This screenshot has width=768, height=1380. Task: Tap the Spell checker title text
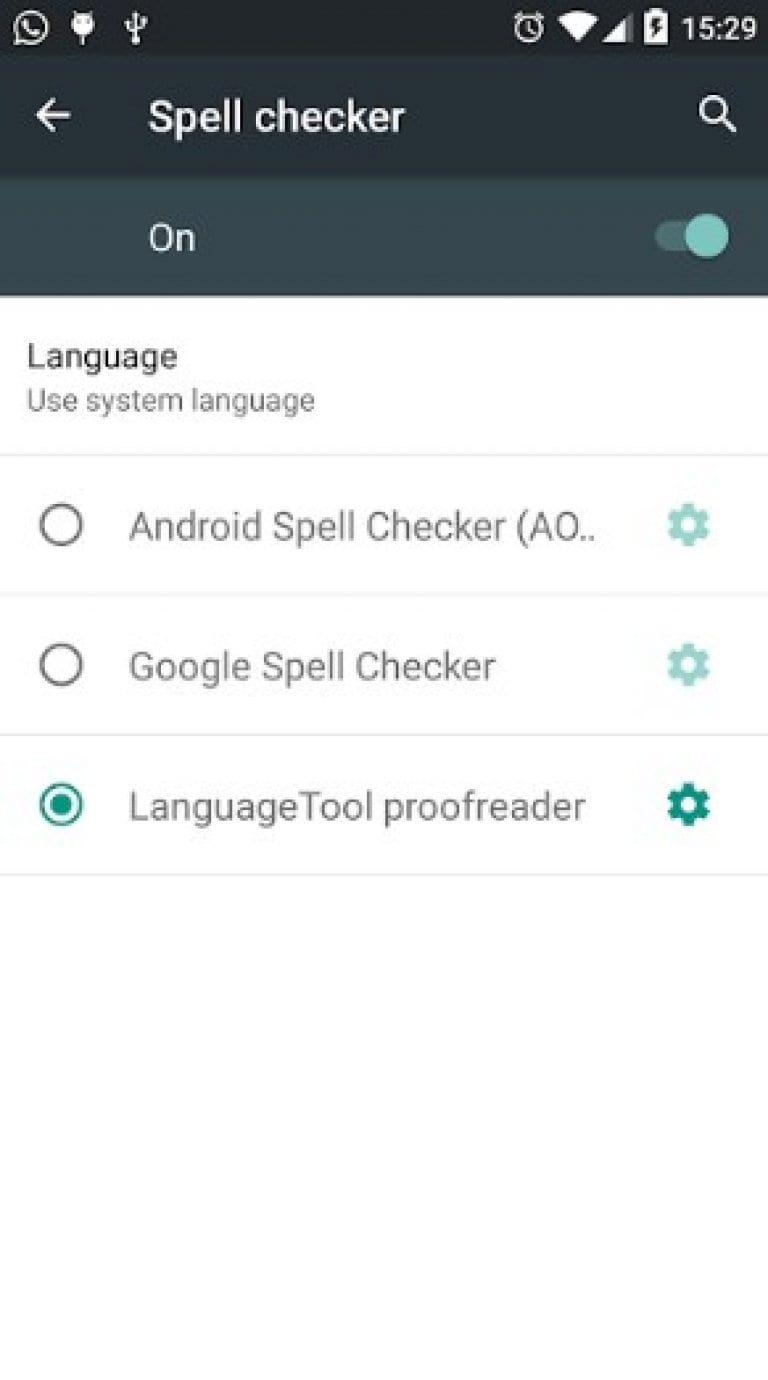coord(276,115)
